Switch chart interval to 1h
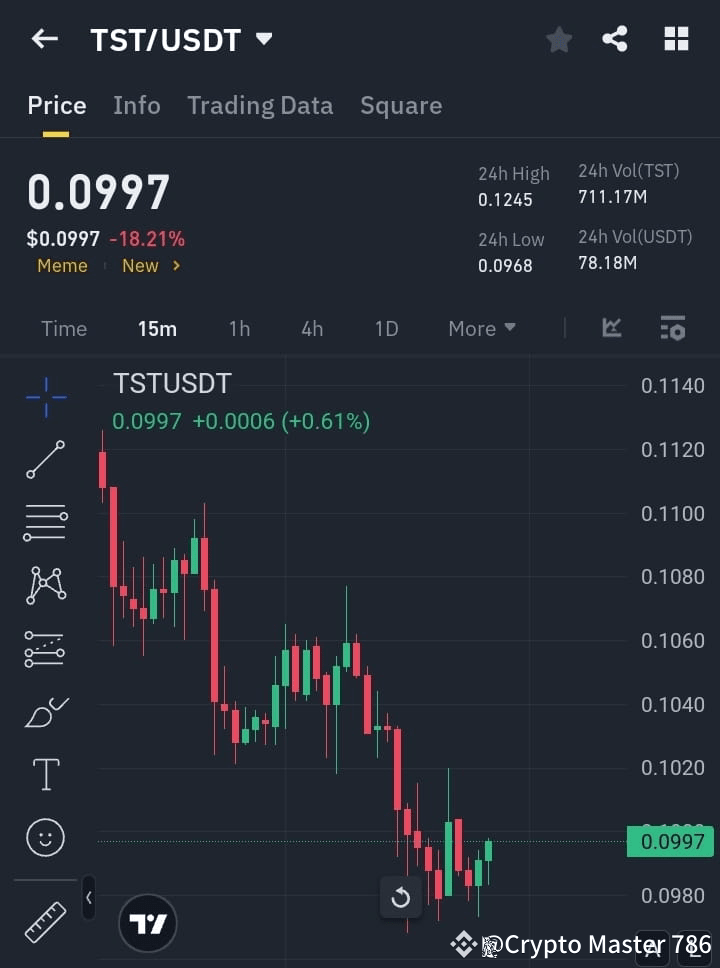 239,328
